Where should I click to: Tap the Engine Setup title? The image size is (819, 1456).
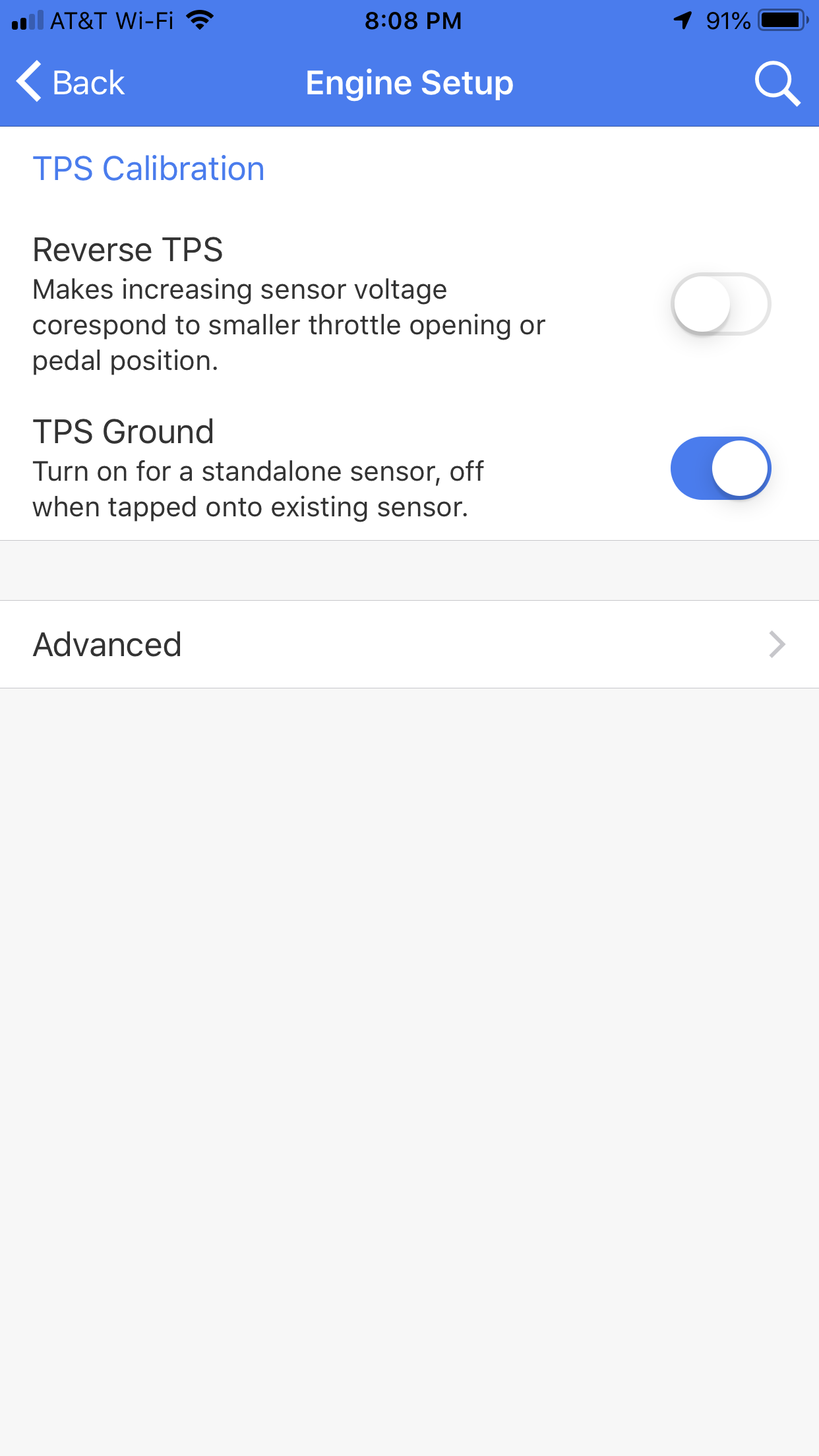pos(409,82)
